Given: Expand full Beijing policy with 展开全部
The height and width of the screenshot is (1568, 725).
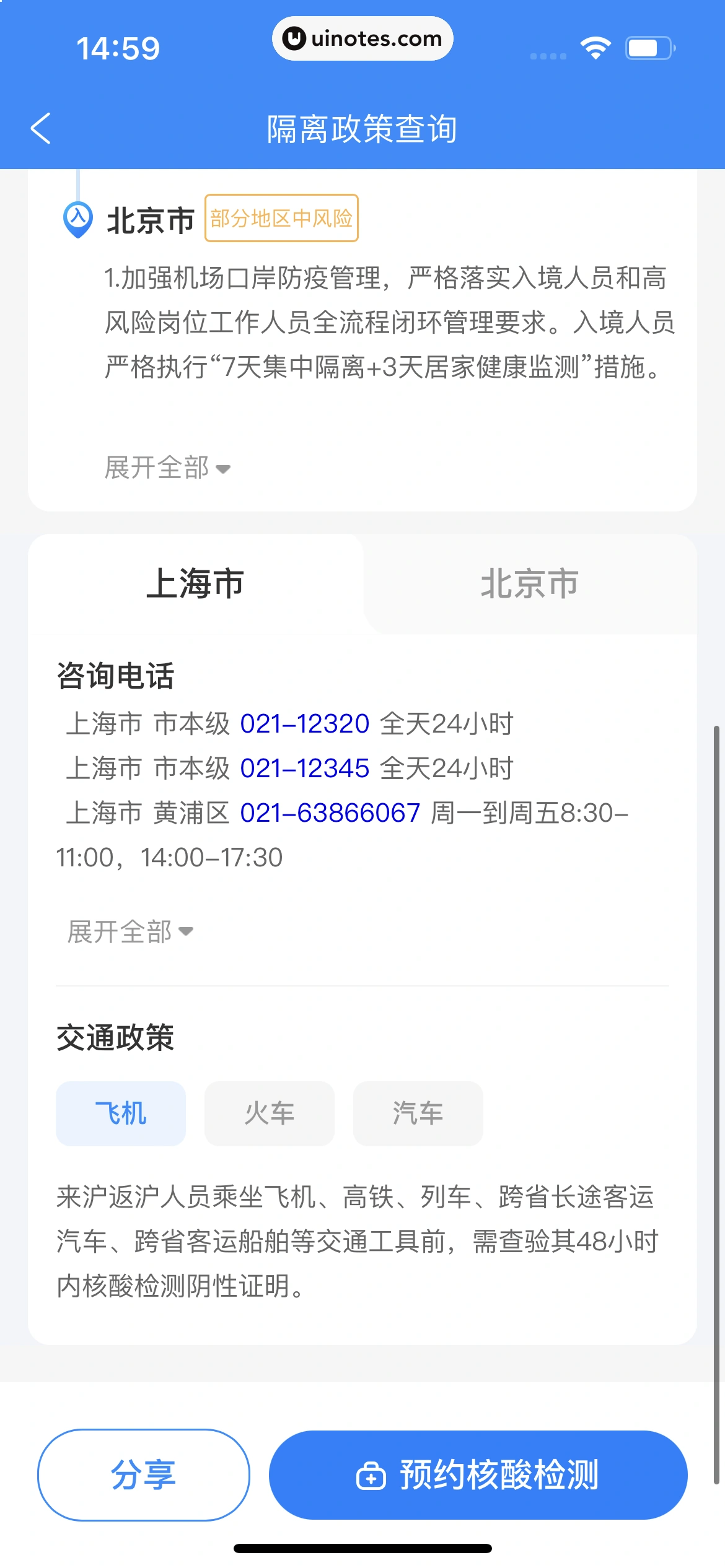Looking at the screenshot, I should pos(167,468).
